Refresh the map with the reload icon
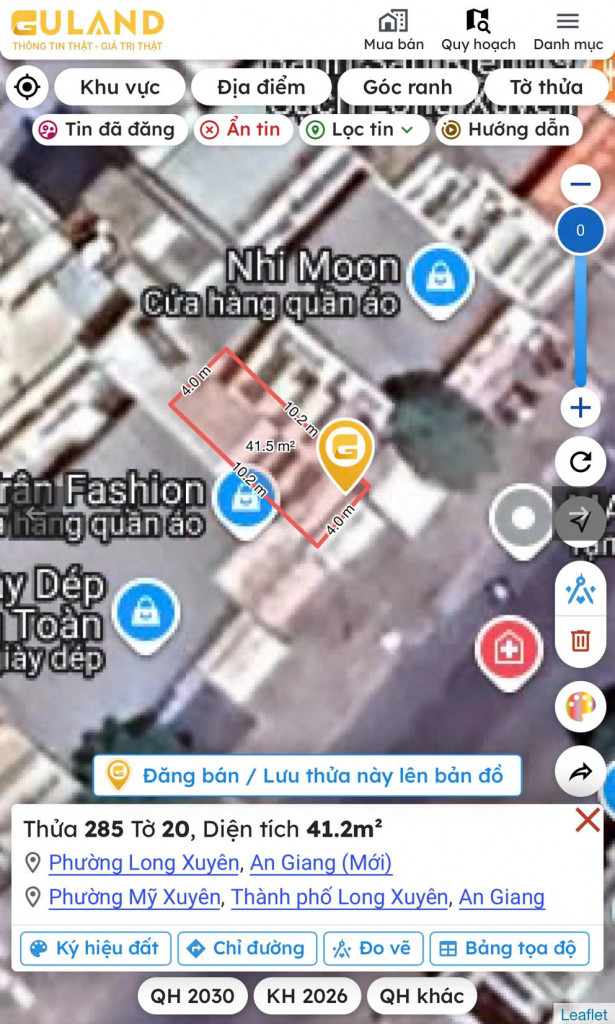Image resolution: width=615 pixels, height=1024 pixels. coord(580,462)
